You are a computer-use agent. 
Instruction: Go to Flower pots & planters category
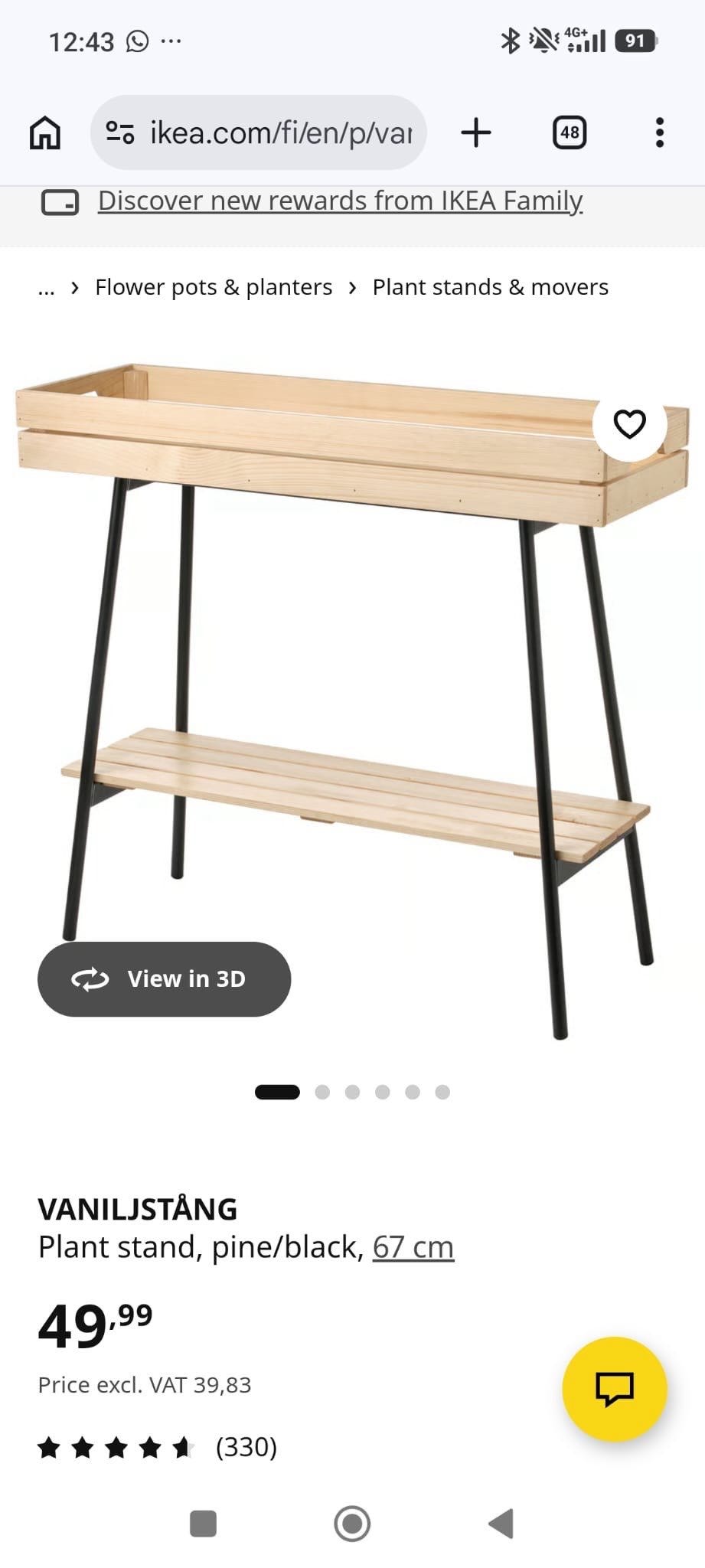click(x=214, y=287)
